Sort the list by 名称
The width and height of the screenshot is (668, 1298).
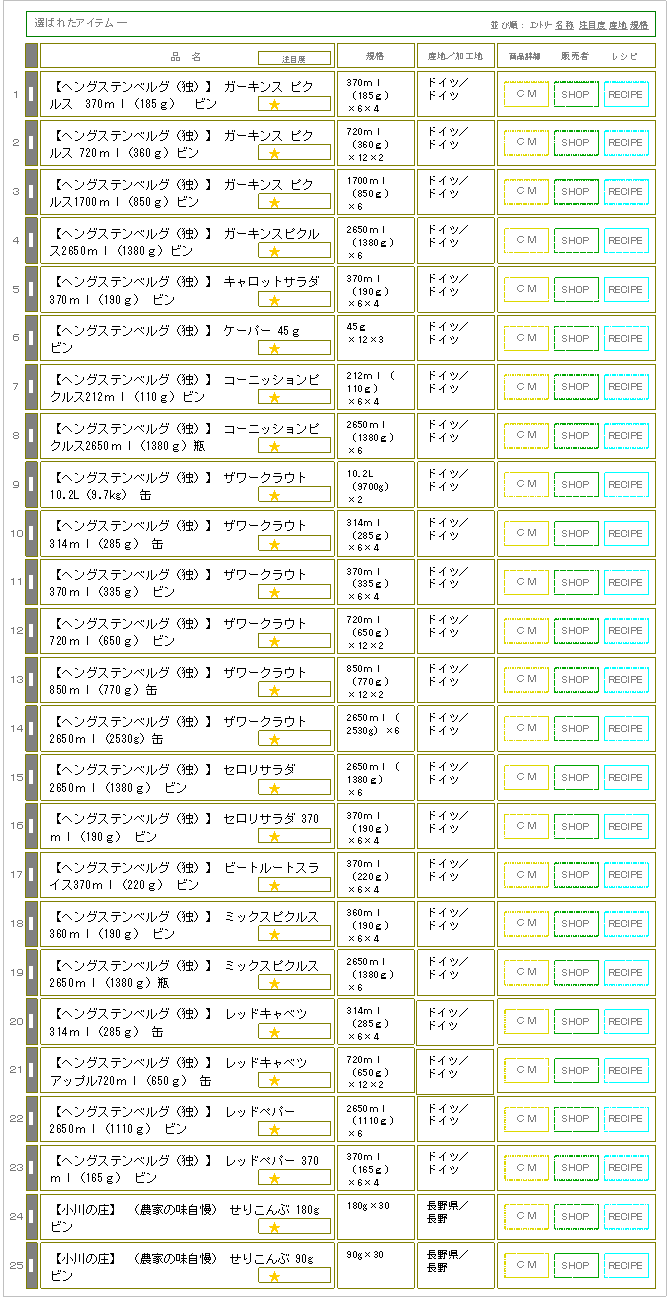564,24
